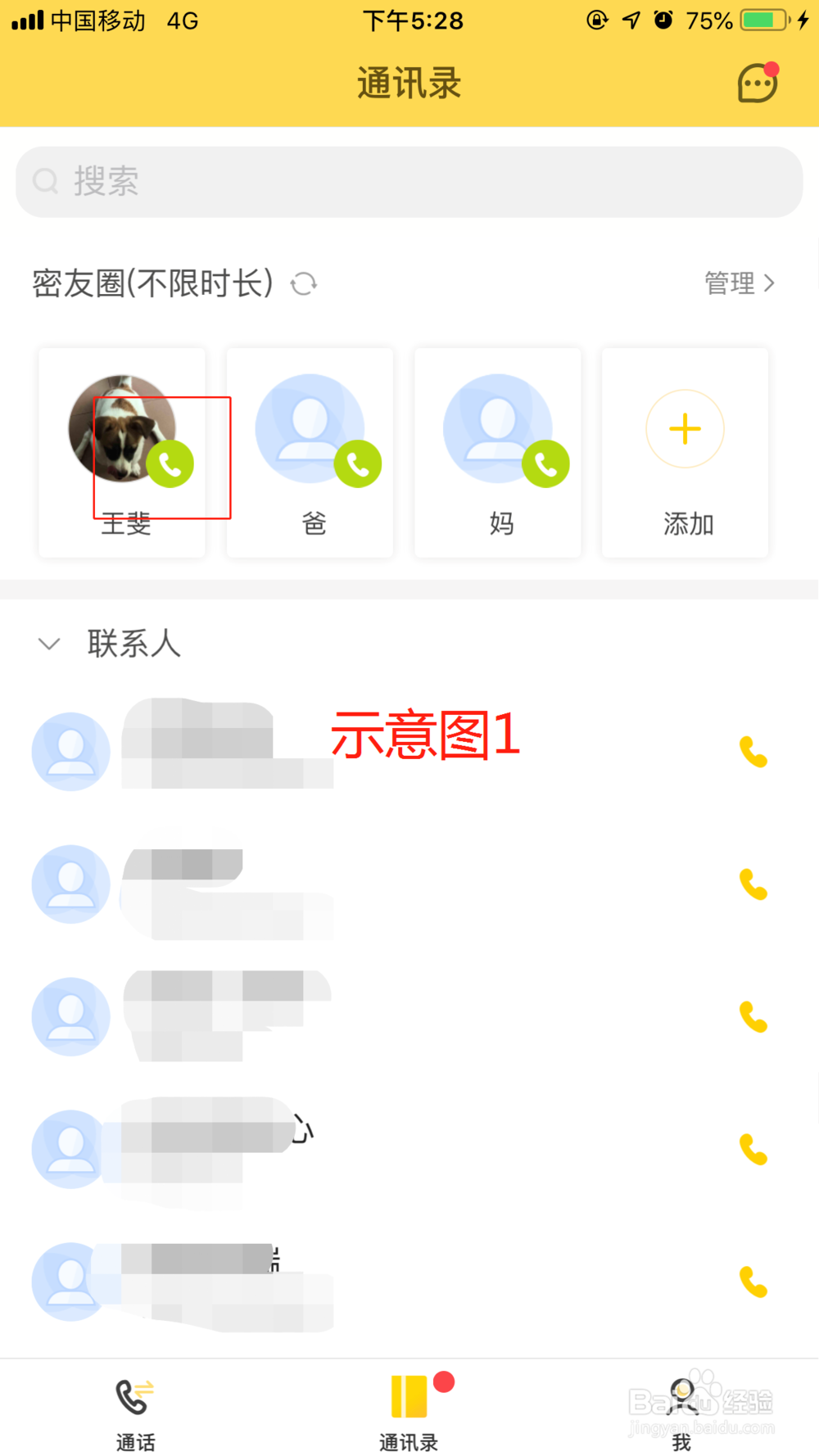Open the 管理 management page
Screen dimensions: 819x1456
(729, 283)
